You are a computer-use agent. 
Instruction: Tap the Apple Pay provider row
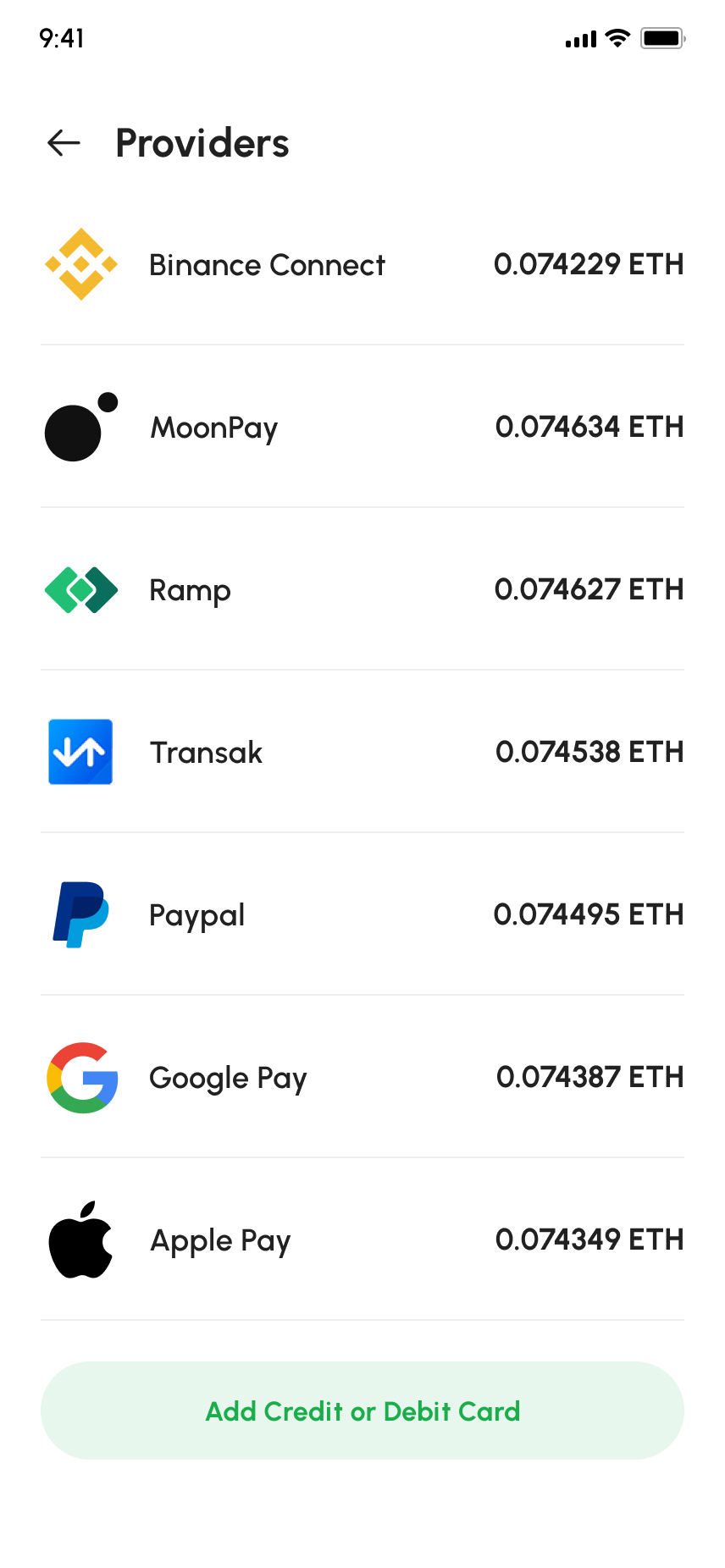coord(362,1240)
